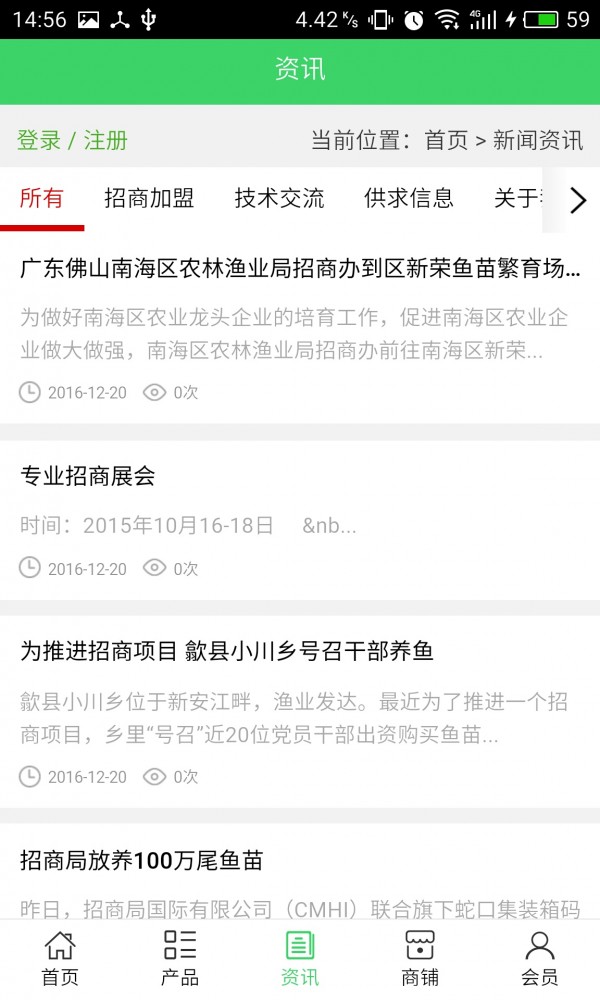
Task: Tap 首页 in the breadcrumb path
Action: pyautogui.click(x=446, y=140)
